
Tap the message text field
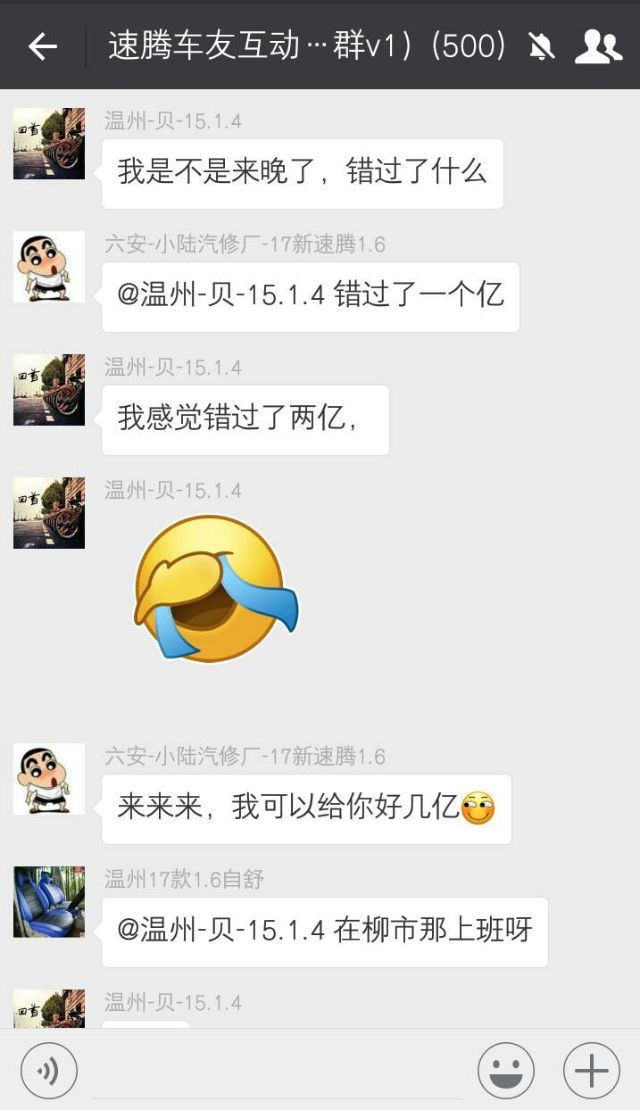276,1072
